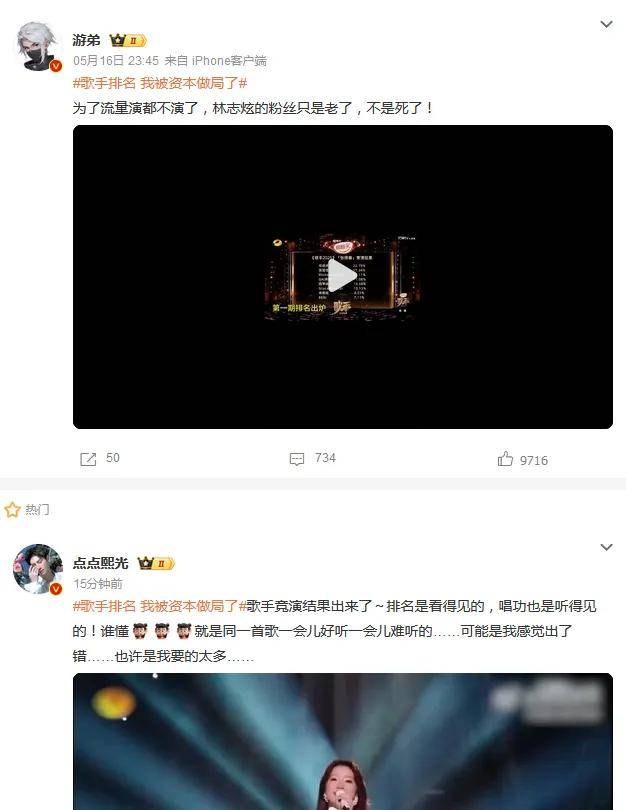Image resolution: width=626 pixels, height=810 pixels.
Task: Expand the dropdown chevron on 游弟's post
Action: (605, 23)
